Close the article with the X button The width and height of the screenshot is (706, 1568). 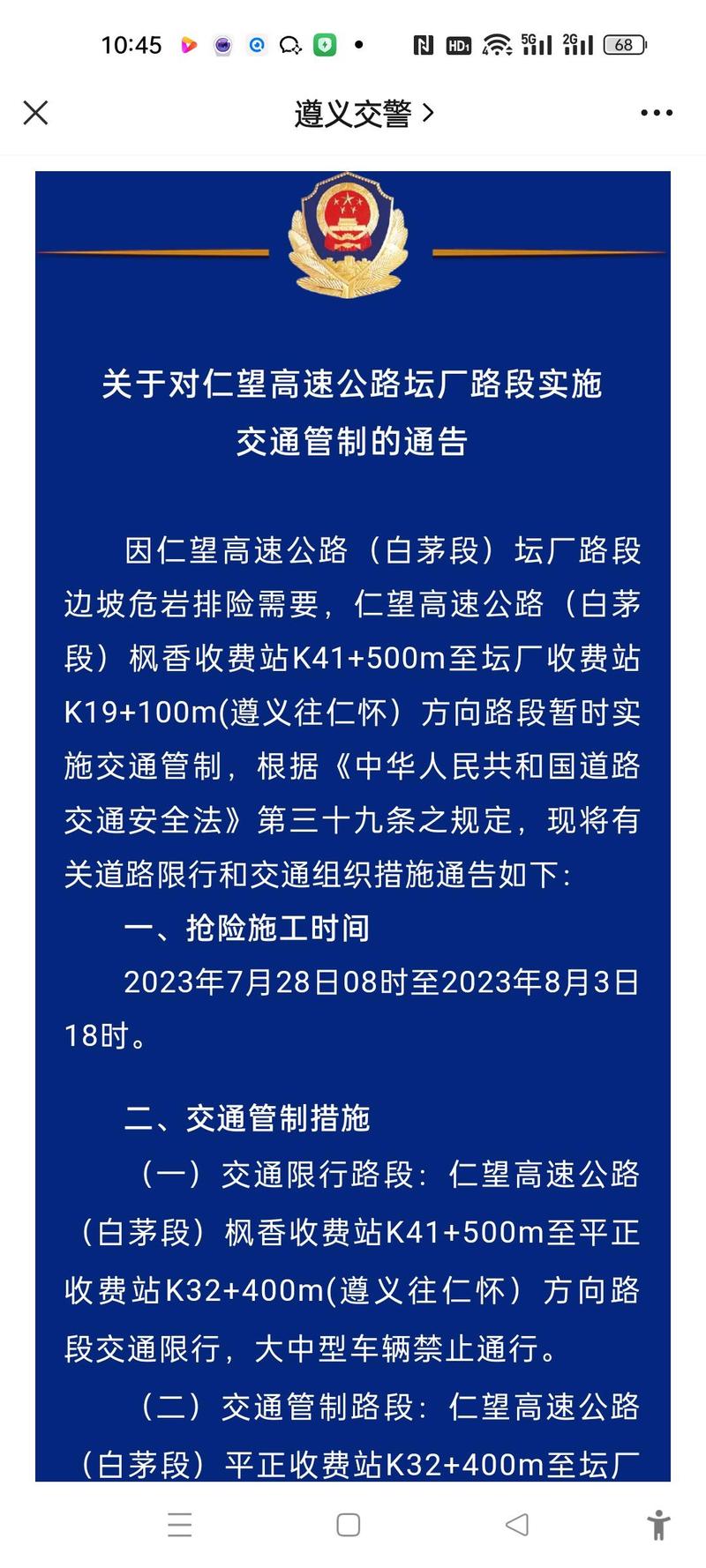tap(35, 113)
